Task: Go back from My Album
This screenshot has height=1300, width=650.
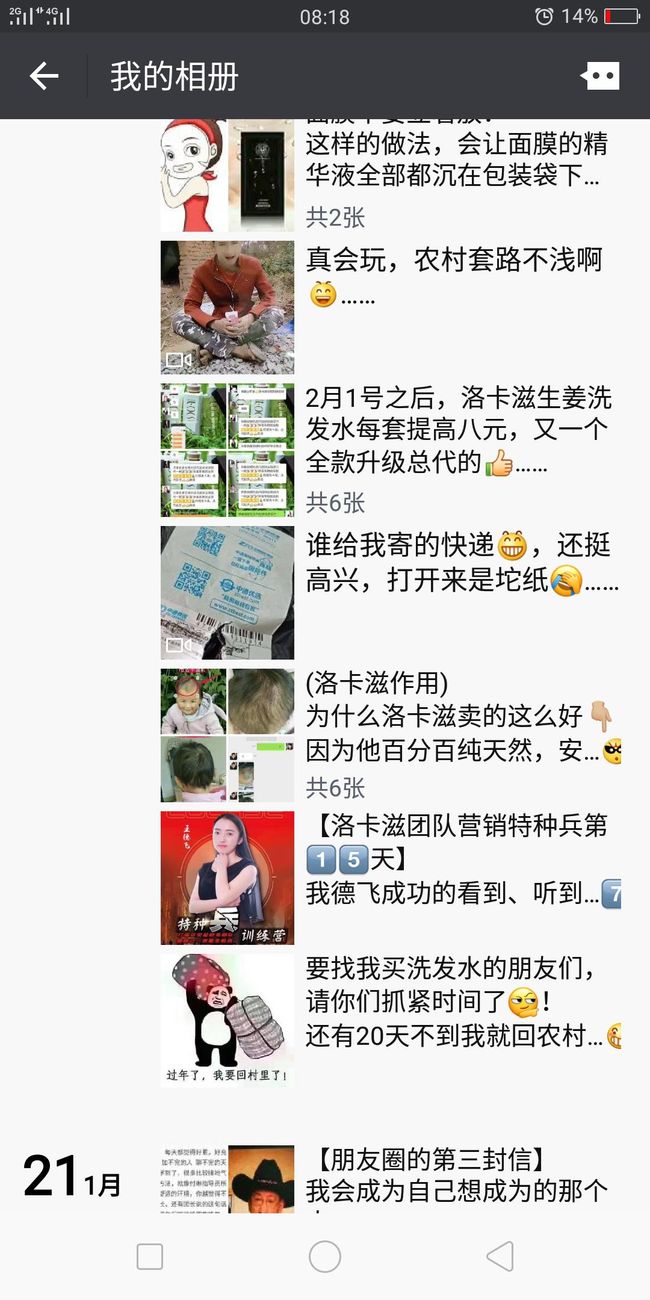Action: point(44,76)
